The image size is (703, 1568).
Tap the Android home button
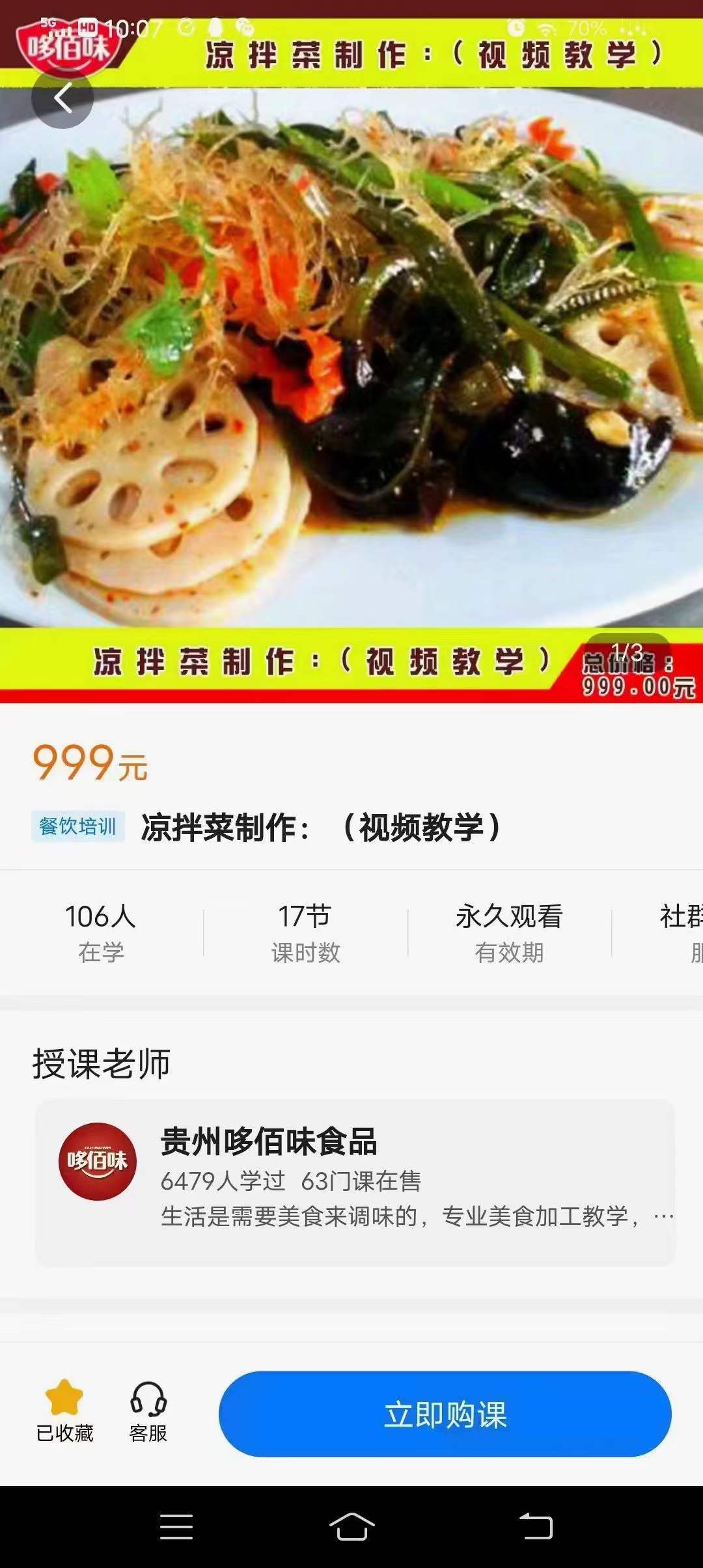(x=351, y=1526)
